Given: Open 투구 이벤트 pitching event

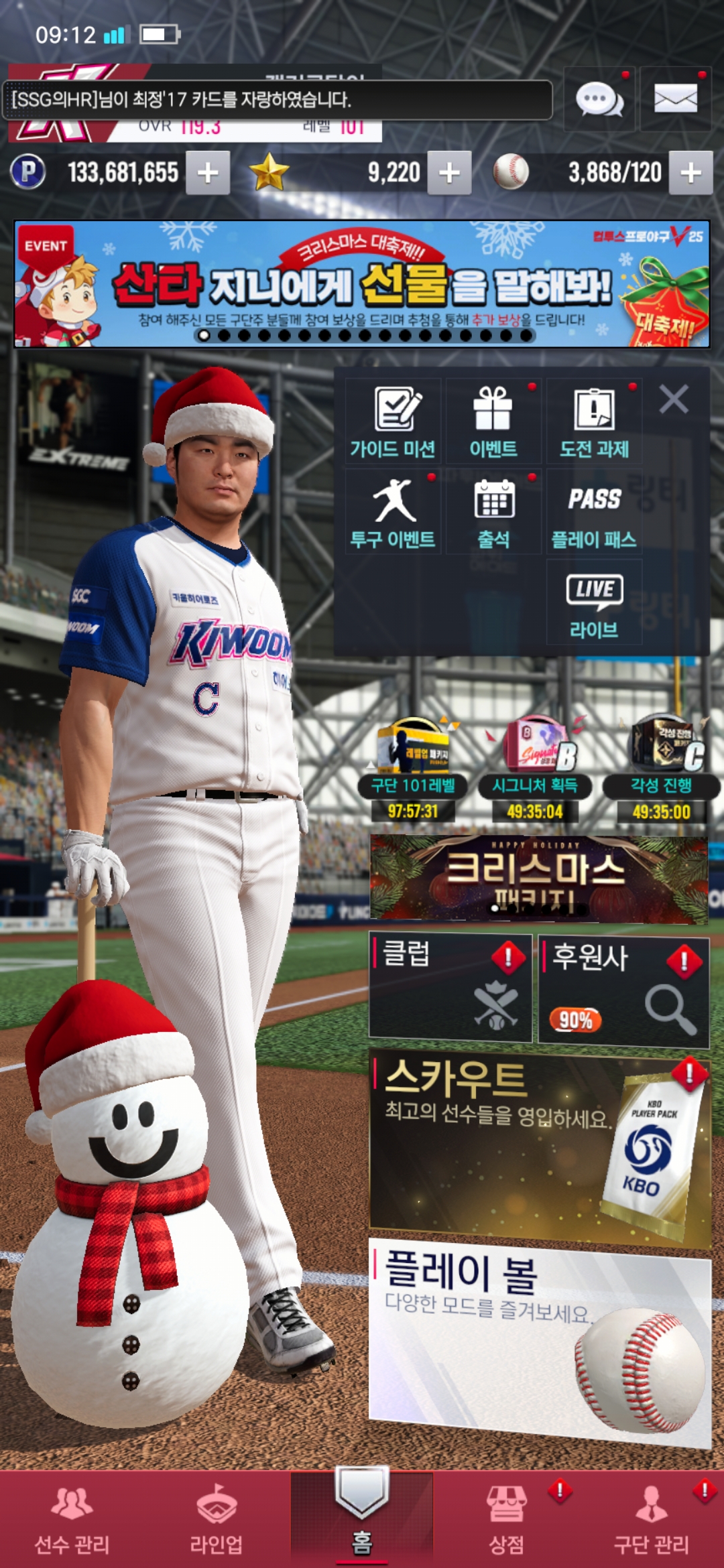Looking at the screenshot, I should click(x=394, y=512).
